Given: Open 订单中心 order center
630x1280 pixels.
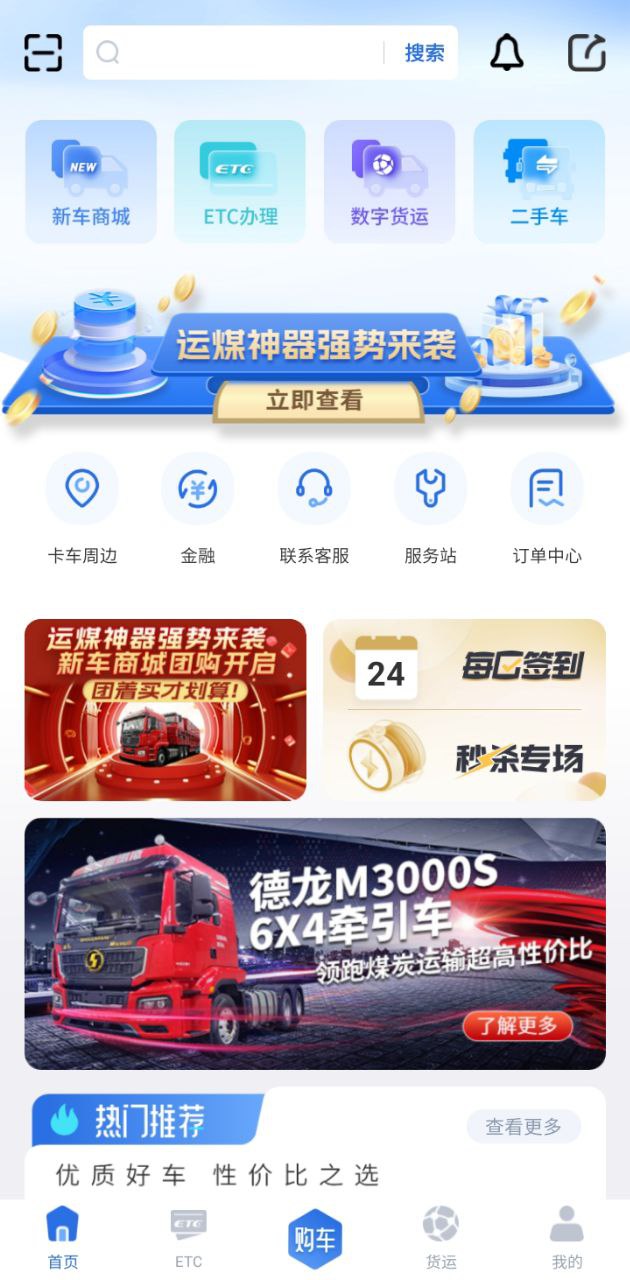Looking at the screenshot, I should tap(546, 509).
